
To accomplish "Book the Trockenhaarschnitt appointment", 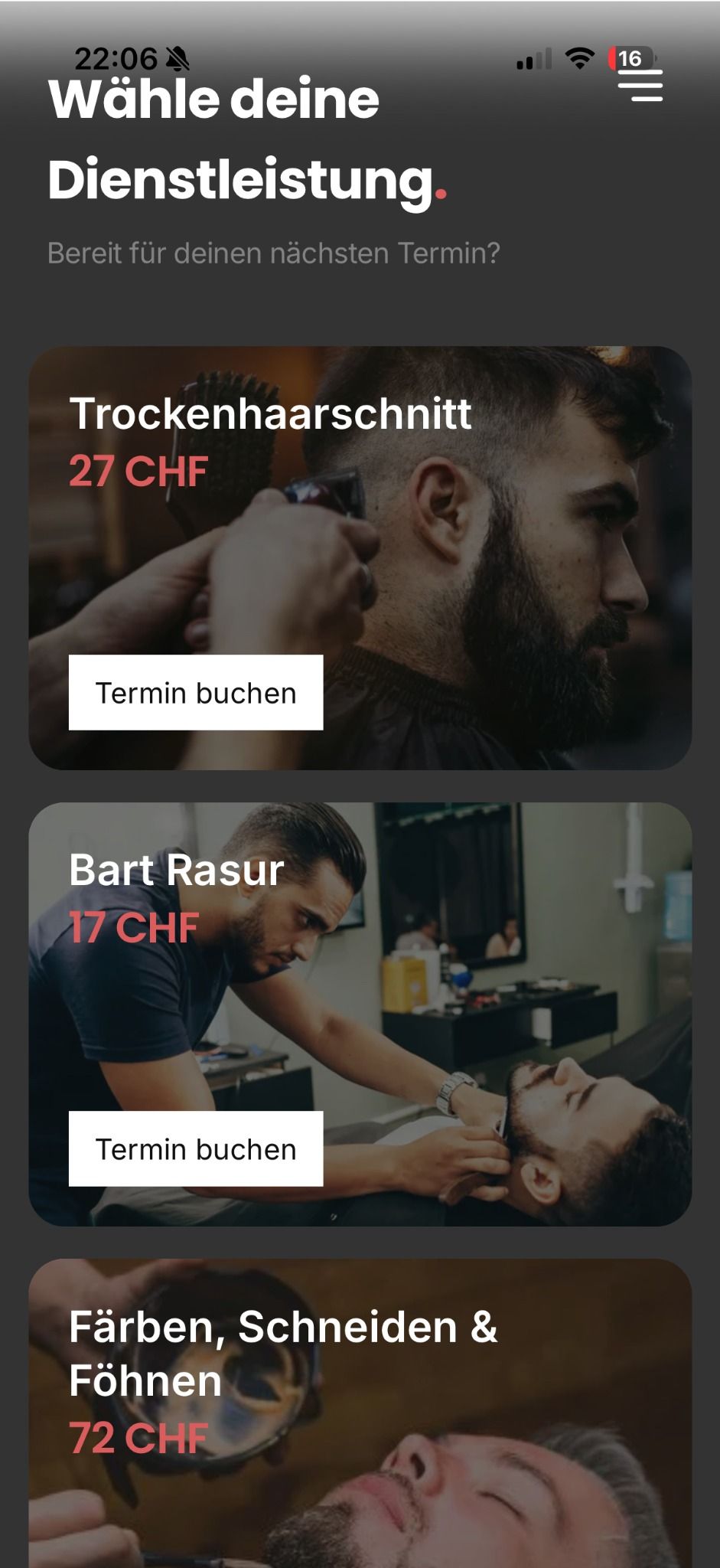I will 195,693.
